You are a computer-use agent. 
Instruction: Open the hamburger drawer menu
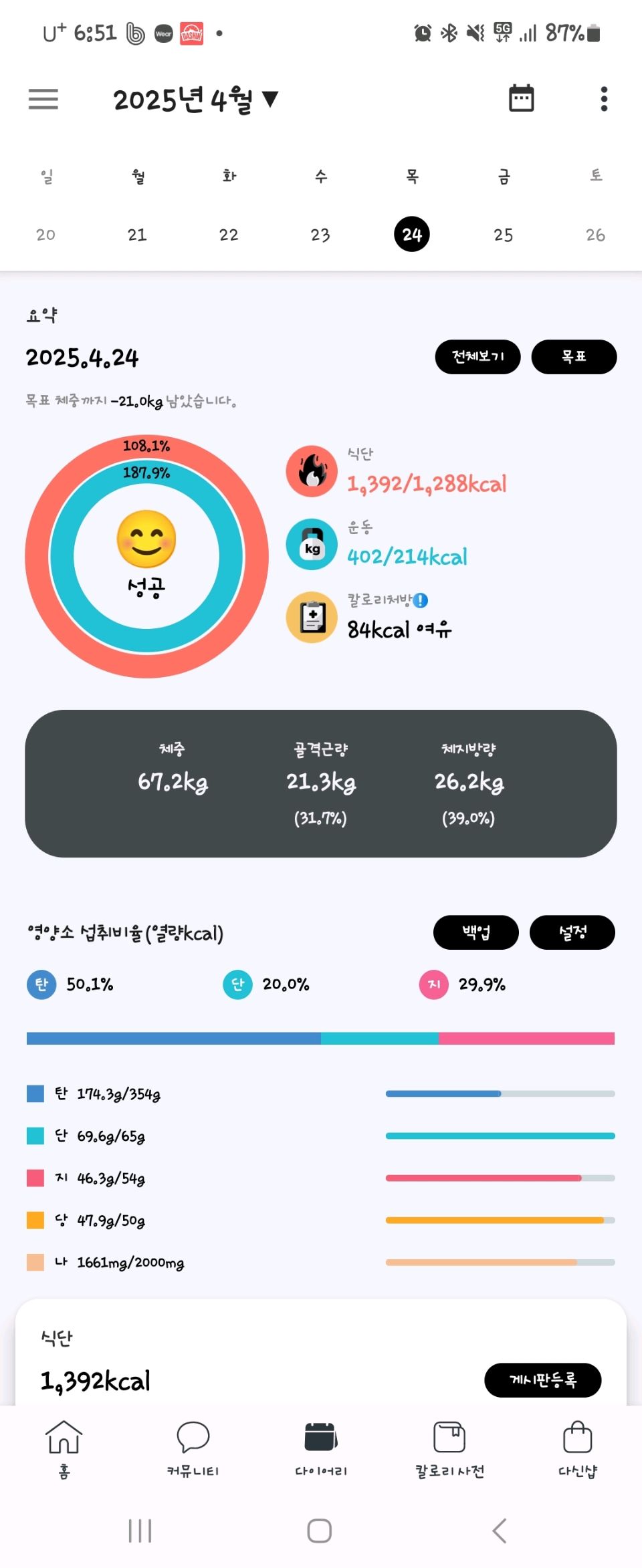point(43,99)
